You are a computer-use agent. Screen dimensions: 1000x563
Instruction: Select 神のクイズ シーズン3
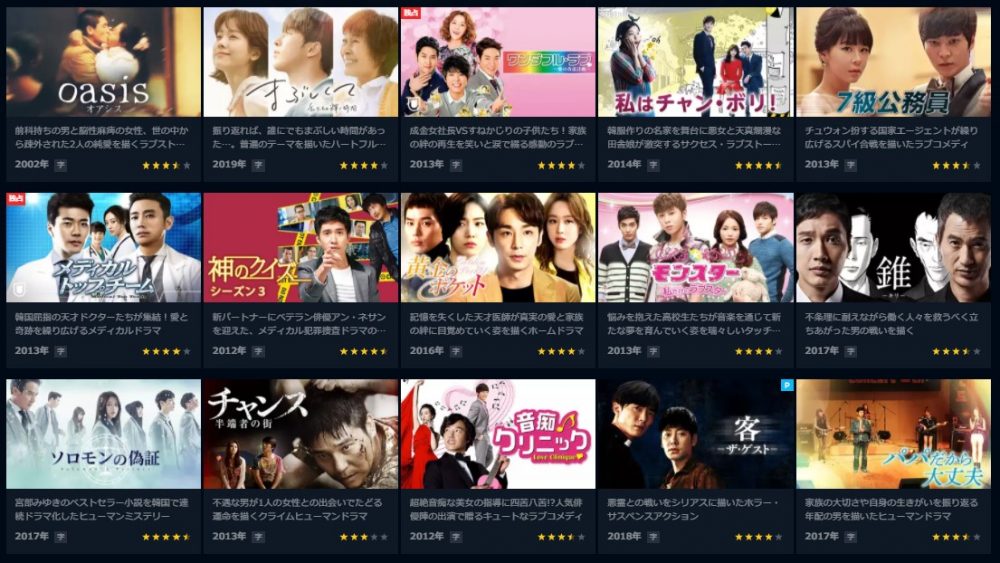pos(300,248)
